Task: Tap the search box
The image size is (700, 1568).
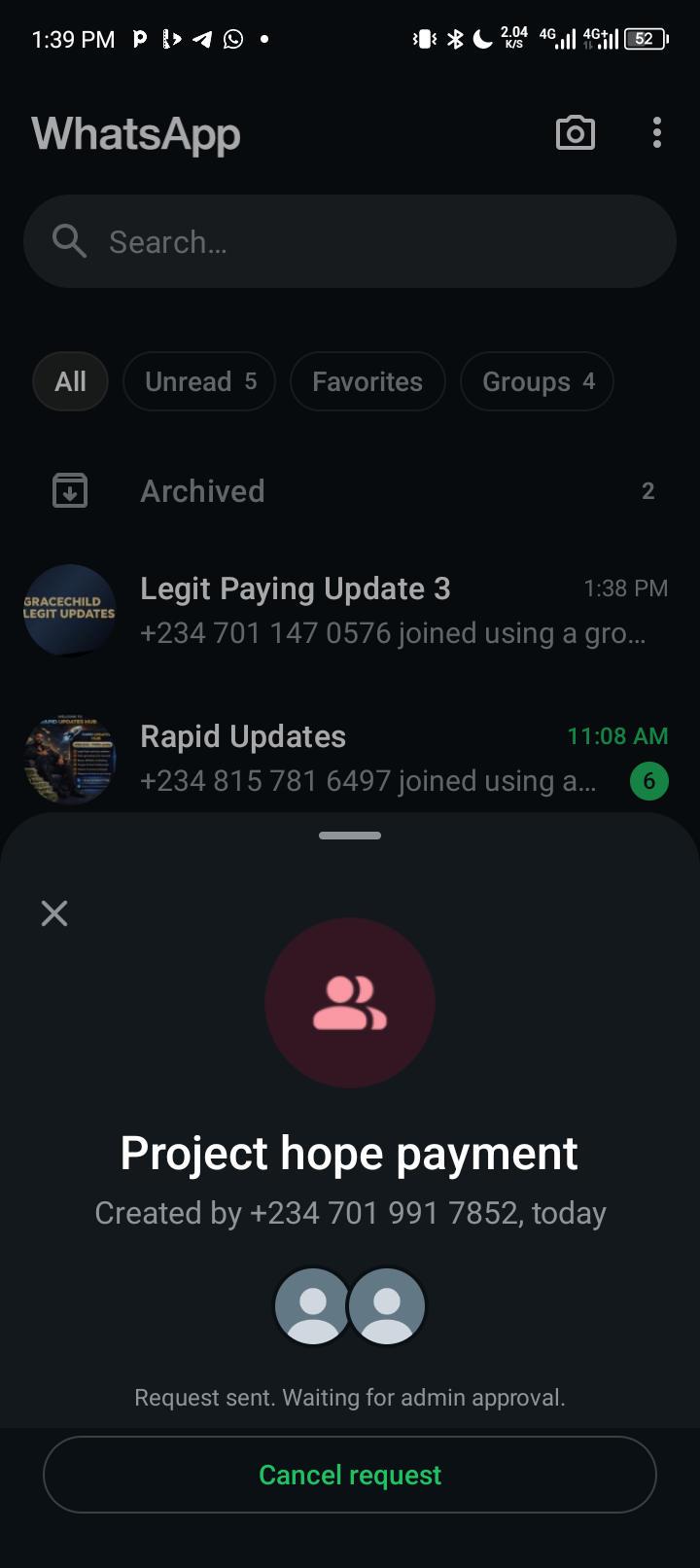Action: coord(350,241)
